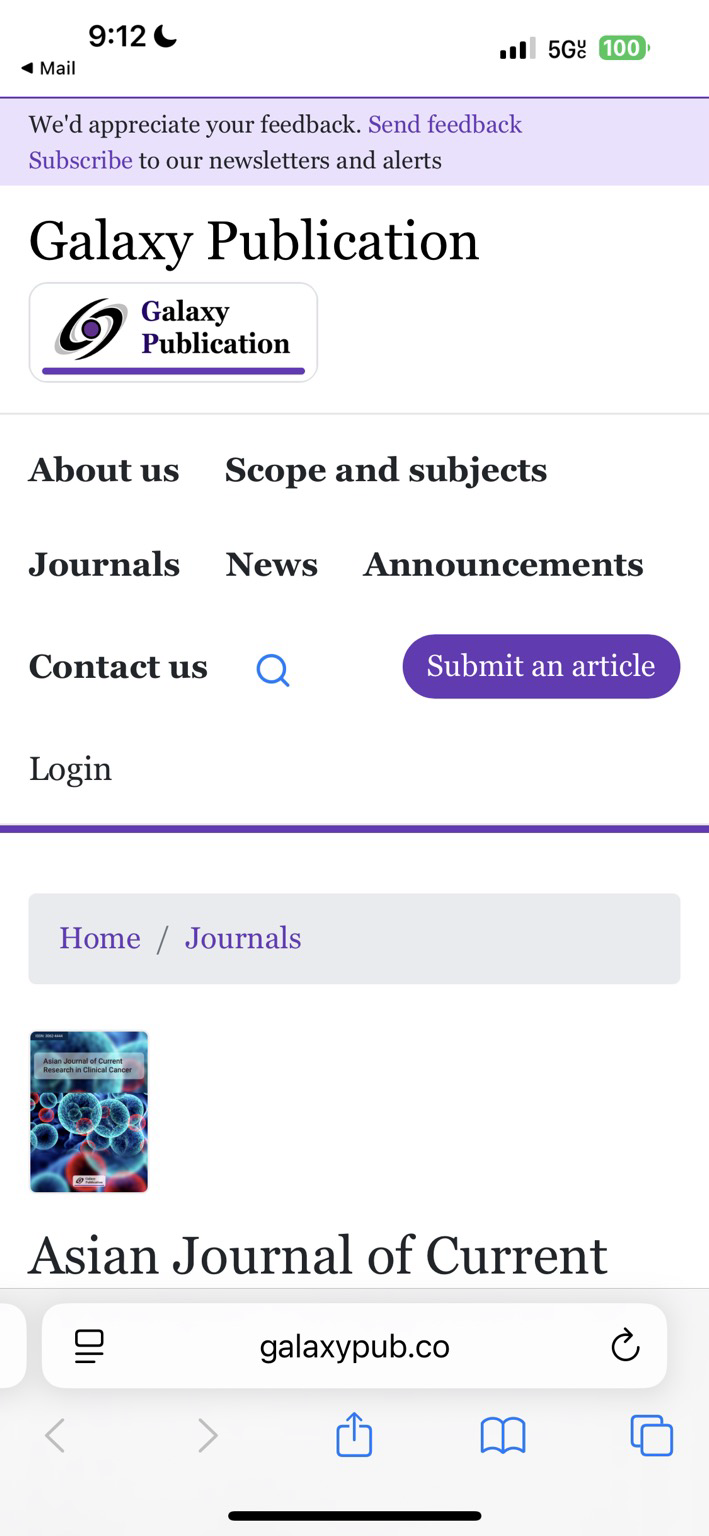Go to Home in breadcrumb
Screen dimensions: 709x1536
pyautogui.click(x=100, y=938)
